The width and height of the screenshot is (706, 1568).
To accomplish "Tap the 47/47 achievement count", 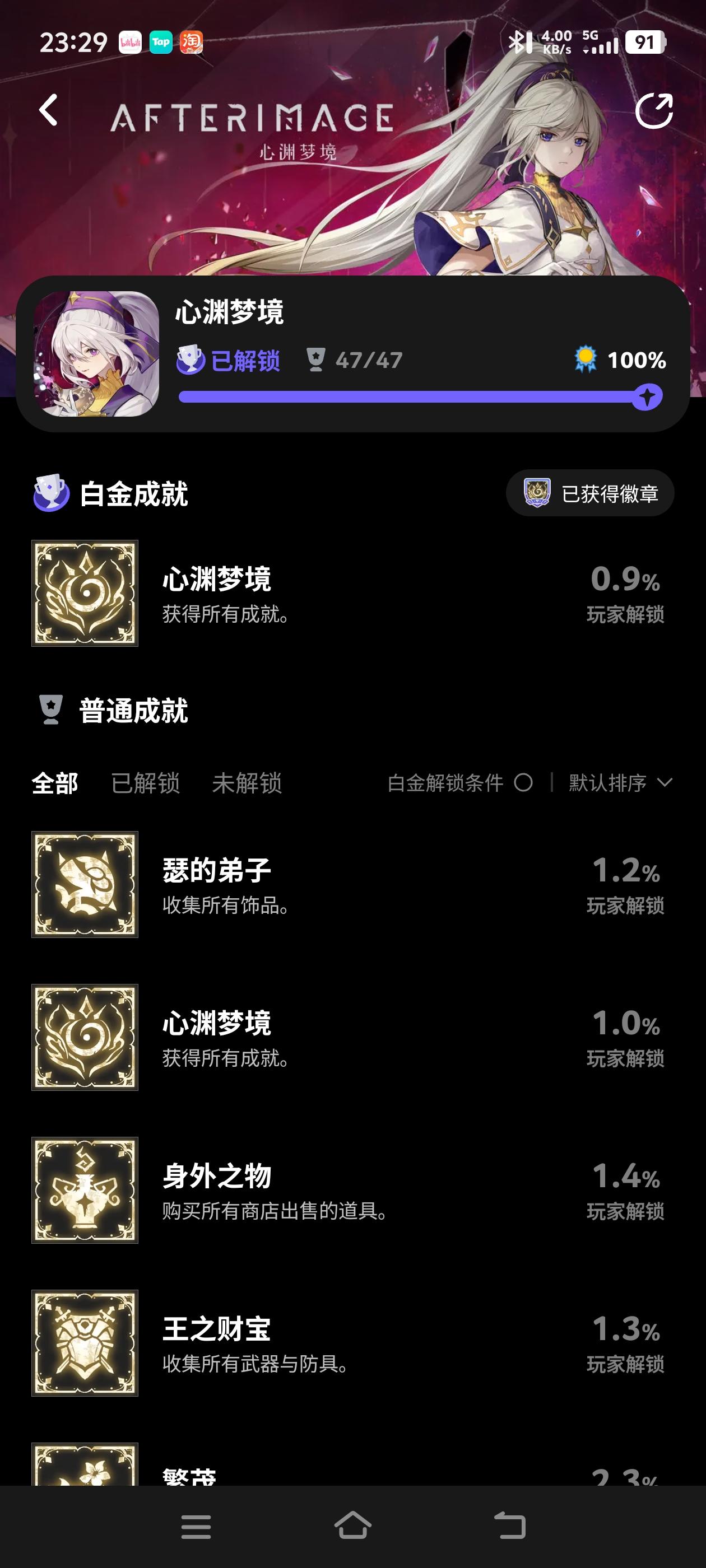I will click(366, 360).
